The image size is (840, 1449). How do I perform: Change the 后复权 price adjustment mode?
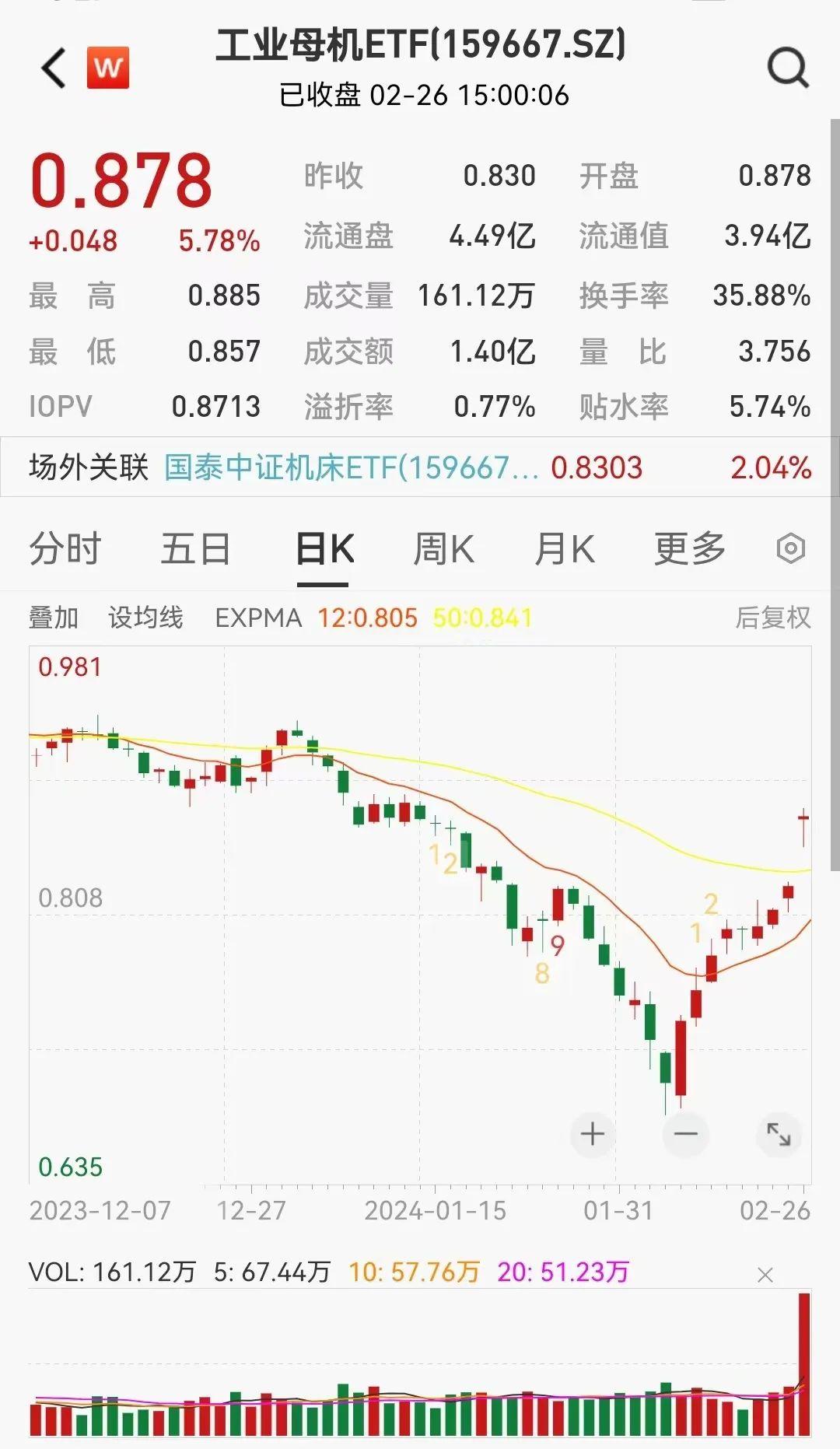(x=772, y=618)
